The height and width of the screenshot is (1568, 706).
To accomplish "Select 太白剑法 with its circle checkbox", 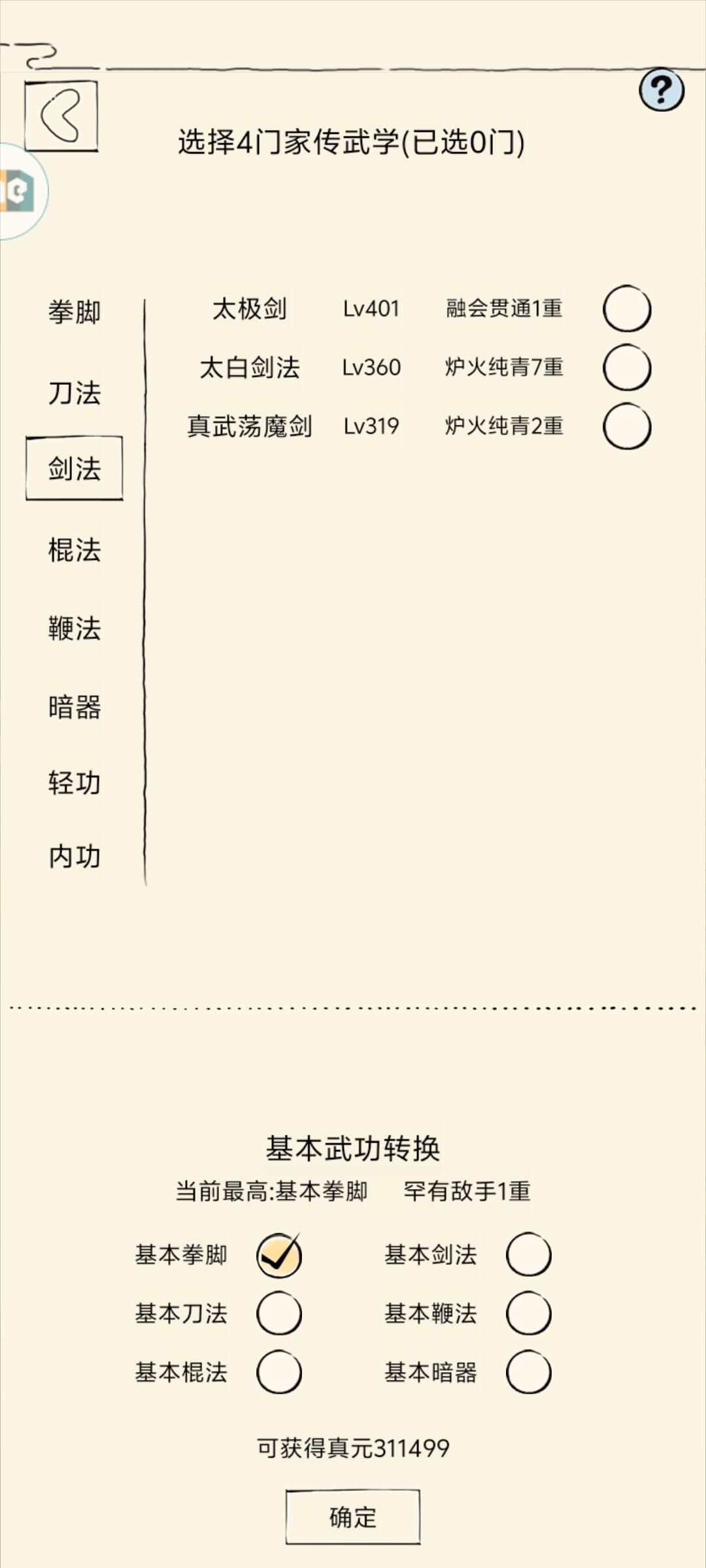I will coord(626,368).
